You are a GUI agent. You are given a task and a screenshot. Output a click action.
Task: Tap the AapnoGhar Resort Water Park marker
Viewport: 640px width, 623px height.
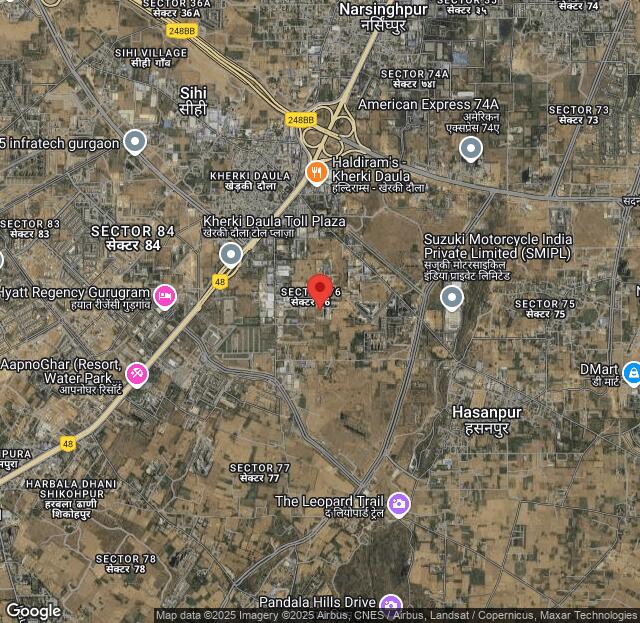tap(137, 374)
